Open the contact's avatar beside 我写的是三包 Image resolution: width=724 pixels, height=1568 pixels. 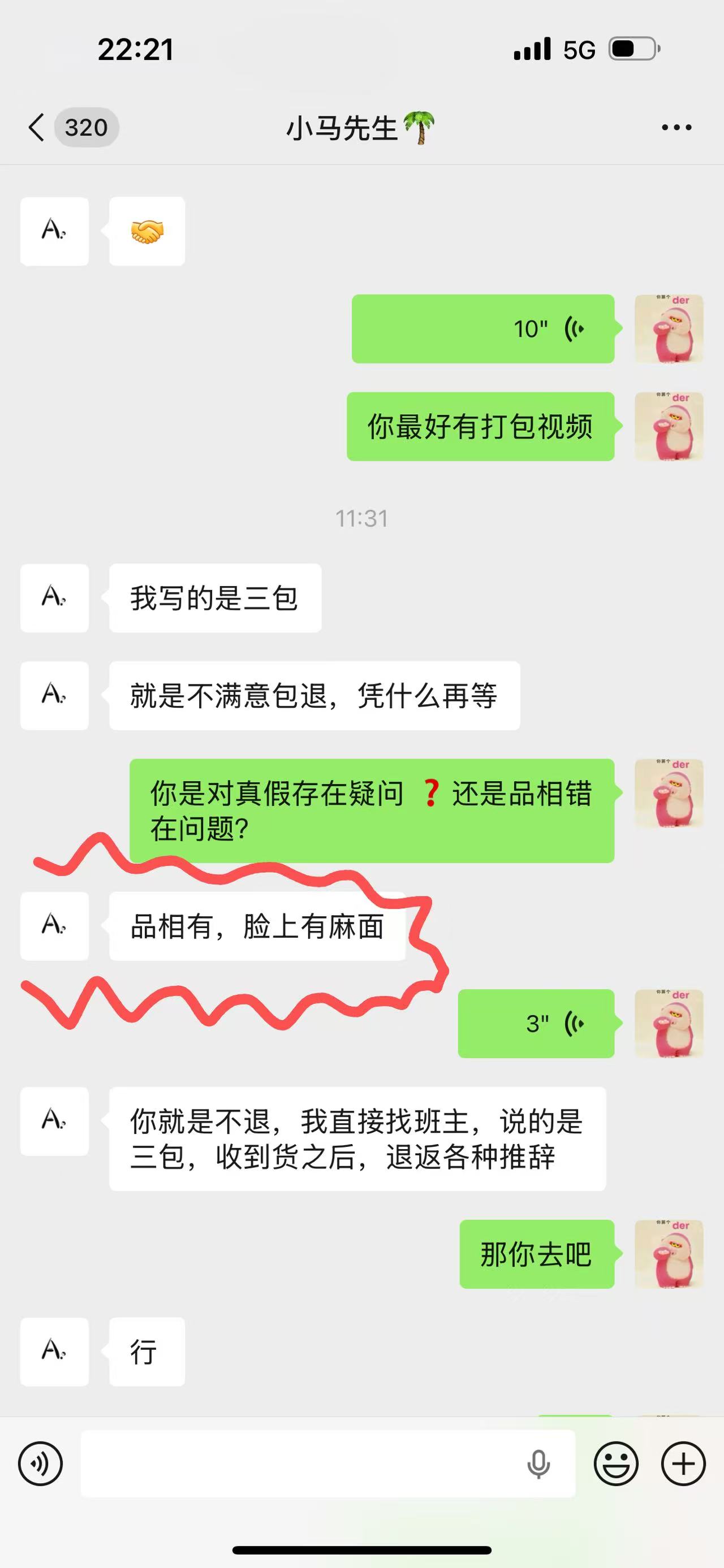point(54,597)
